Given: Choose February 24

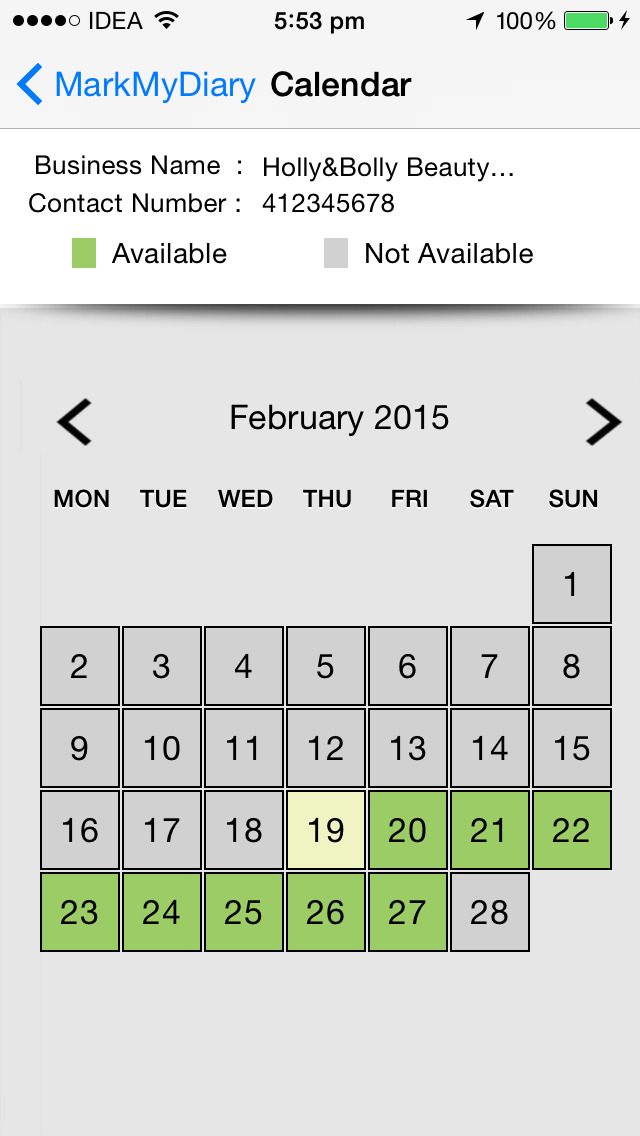Looking at the screenshot, I should pos(162,912).
